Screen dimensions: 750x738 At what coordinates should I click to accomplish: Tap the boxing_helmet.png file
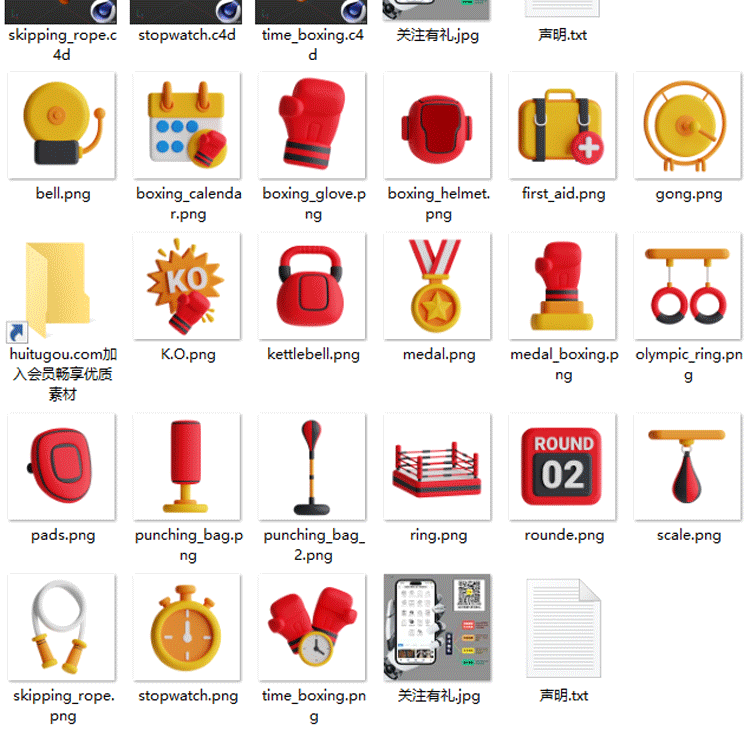pos(438,126)
